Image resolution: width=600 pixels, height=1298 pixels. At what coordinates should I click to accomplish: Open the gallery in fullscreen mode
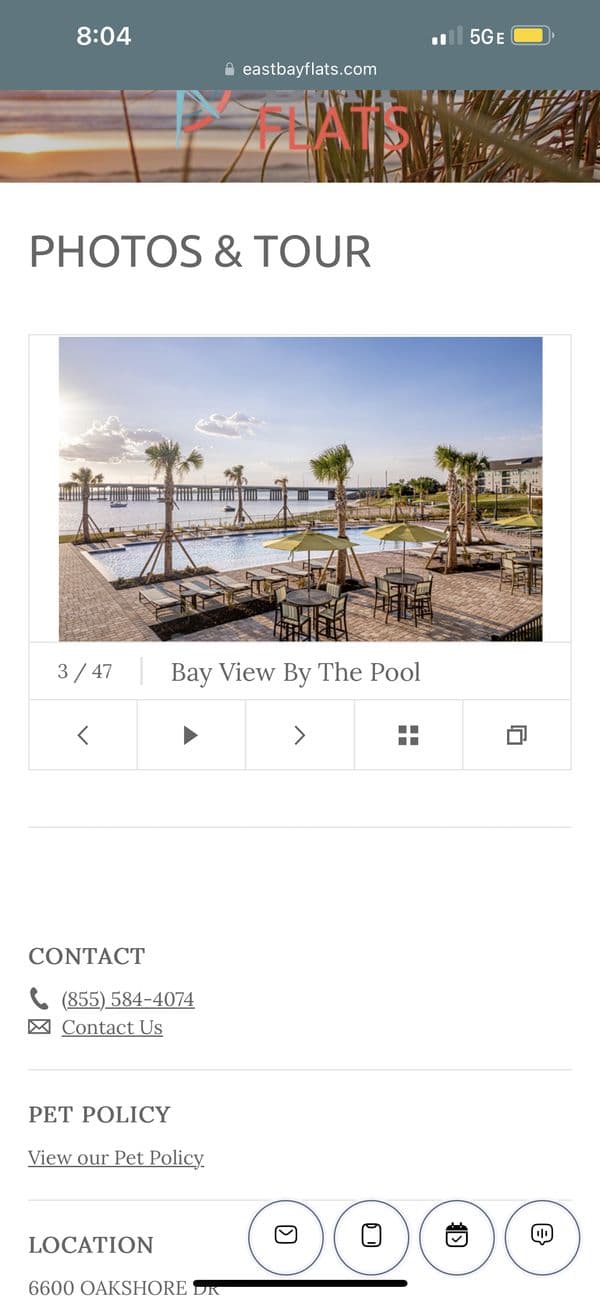click(516, 735)
